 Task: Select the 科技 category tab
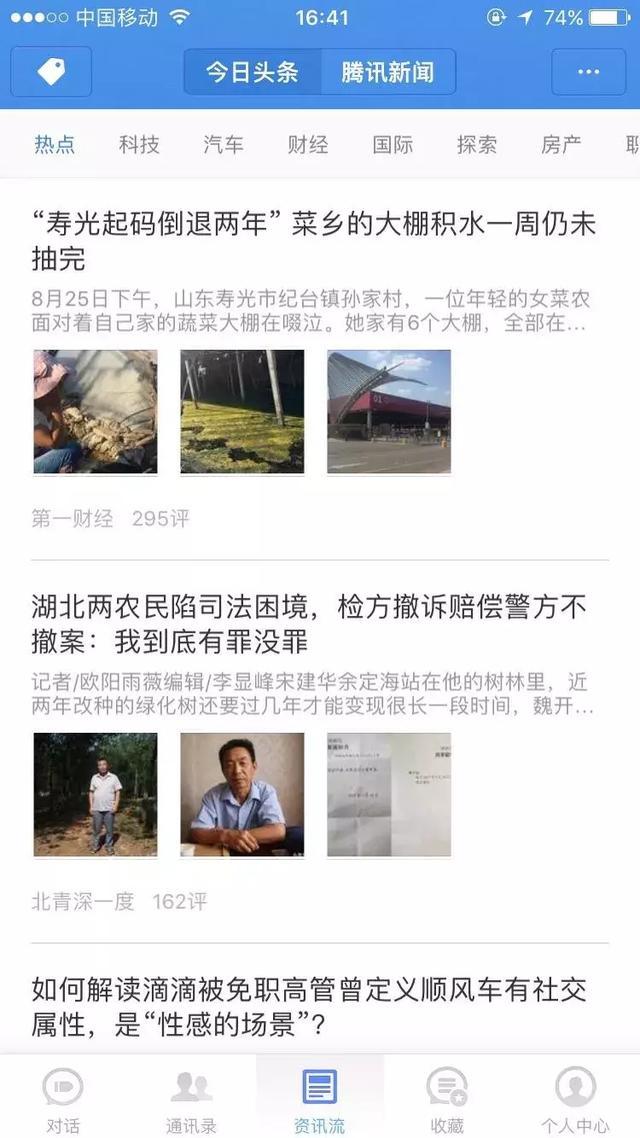click(139, 144)
